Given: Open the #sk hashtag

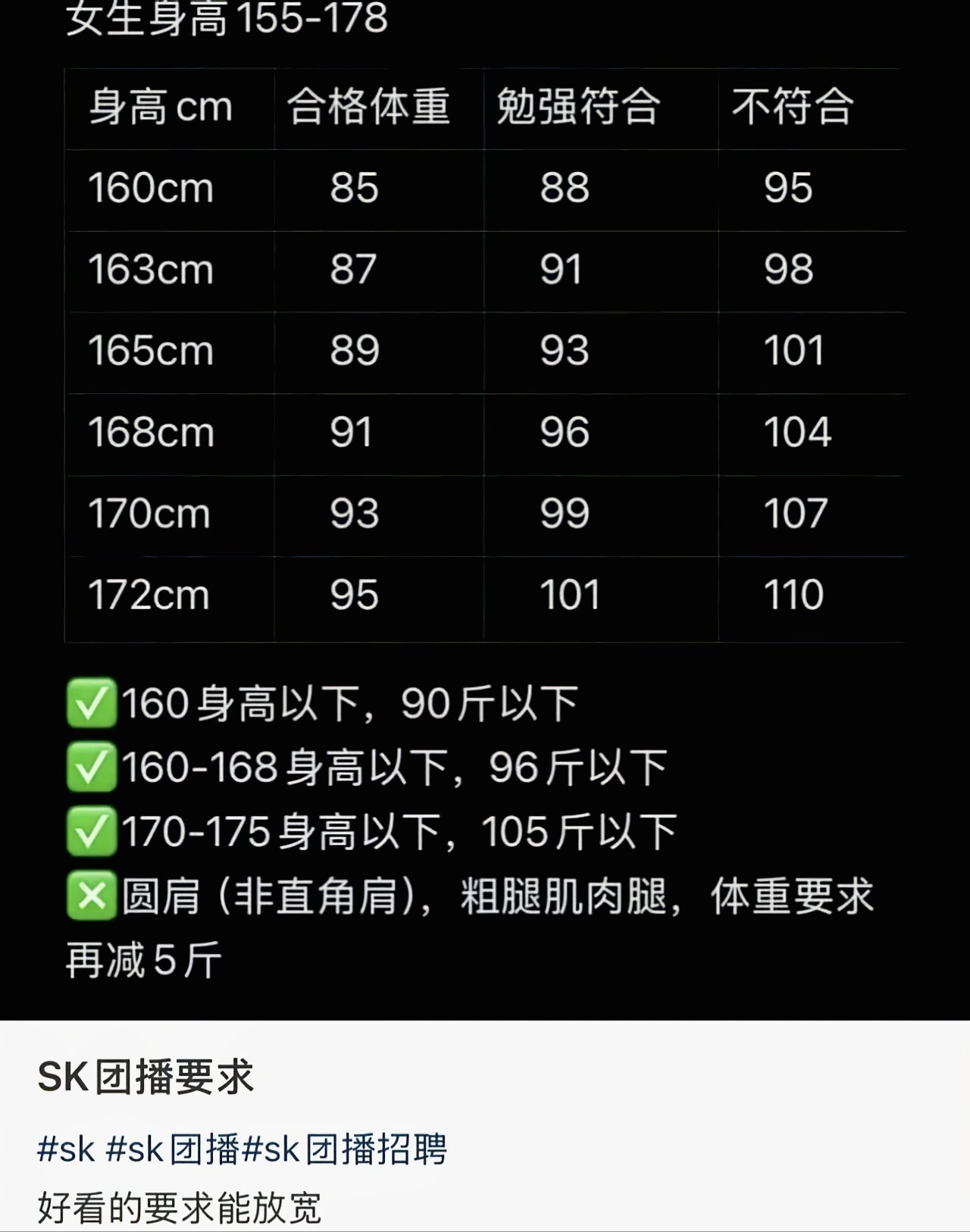Looking at the screenshot, I should [x=66, y=1149].
